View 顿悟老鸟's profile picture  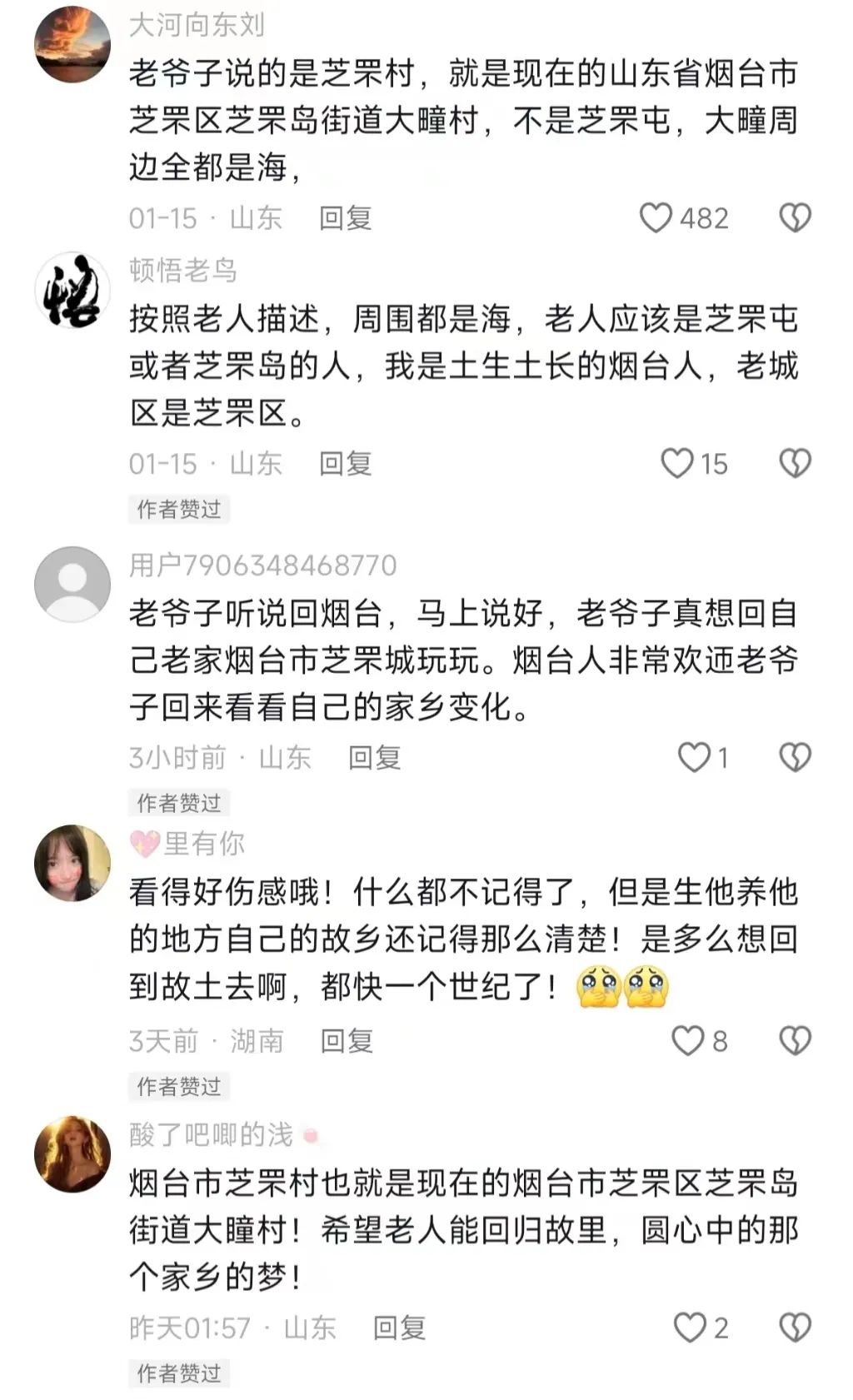(72, 290)
